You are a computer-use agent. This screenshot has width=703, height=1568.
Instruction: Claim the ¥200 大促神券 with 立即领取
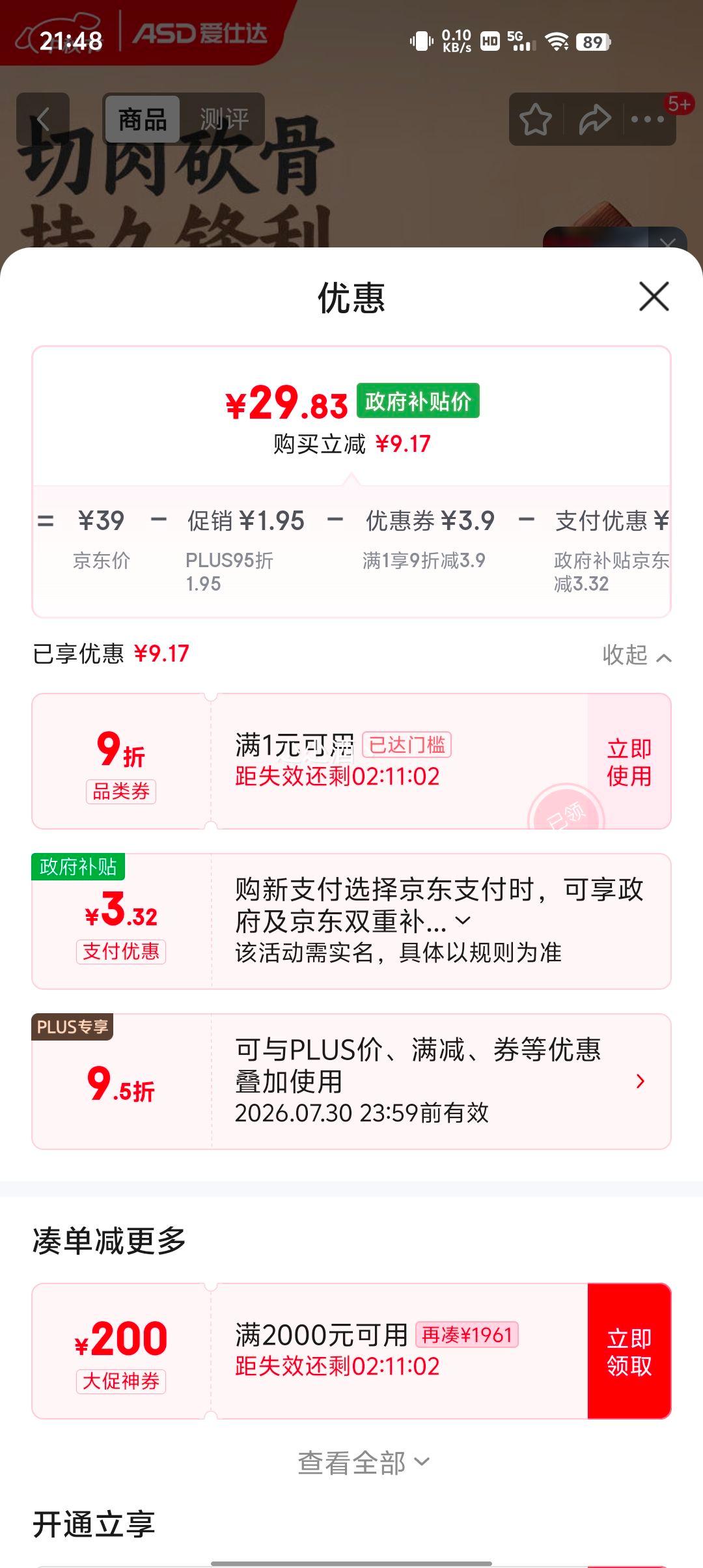pos(629,1351)
